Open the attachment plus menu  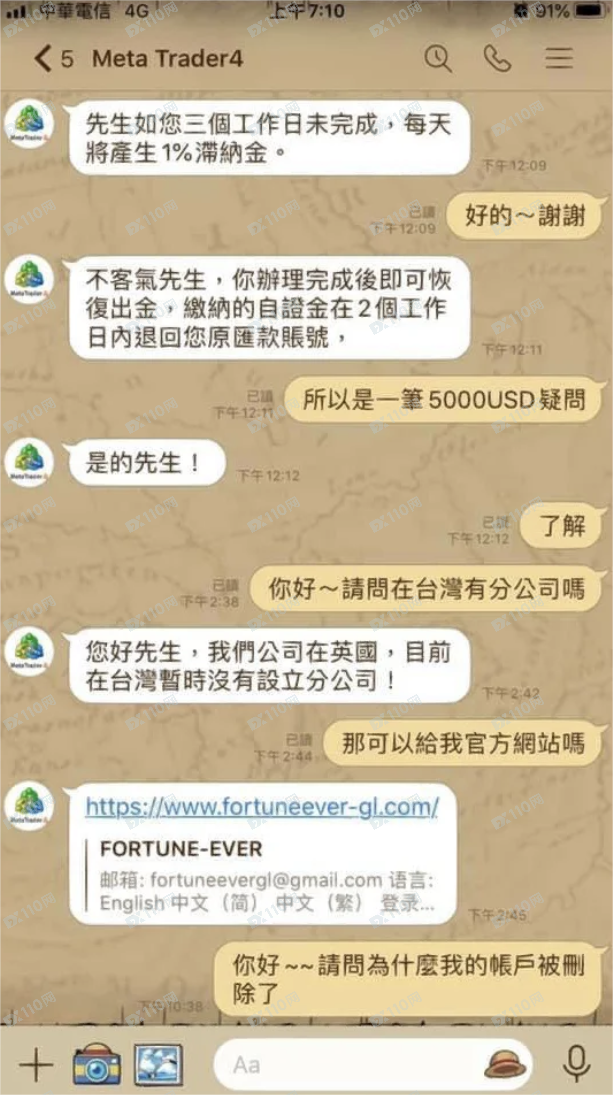click(x=36, y=1064)
